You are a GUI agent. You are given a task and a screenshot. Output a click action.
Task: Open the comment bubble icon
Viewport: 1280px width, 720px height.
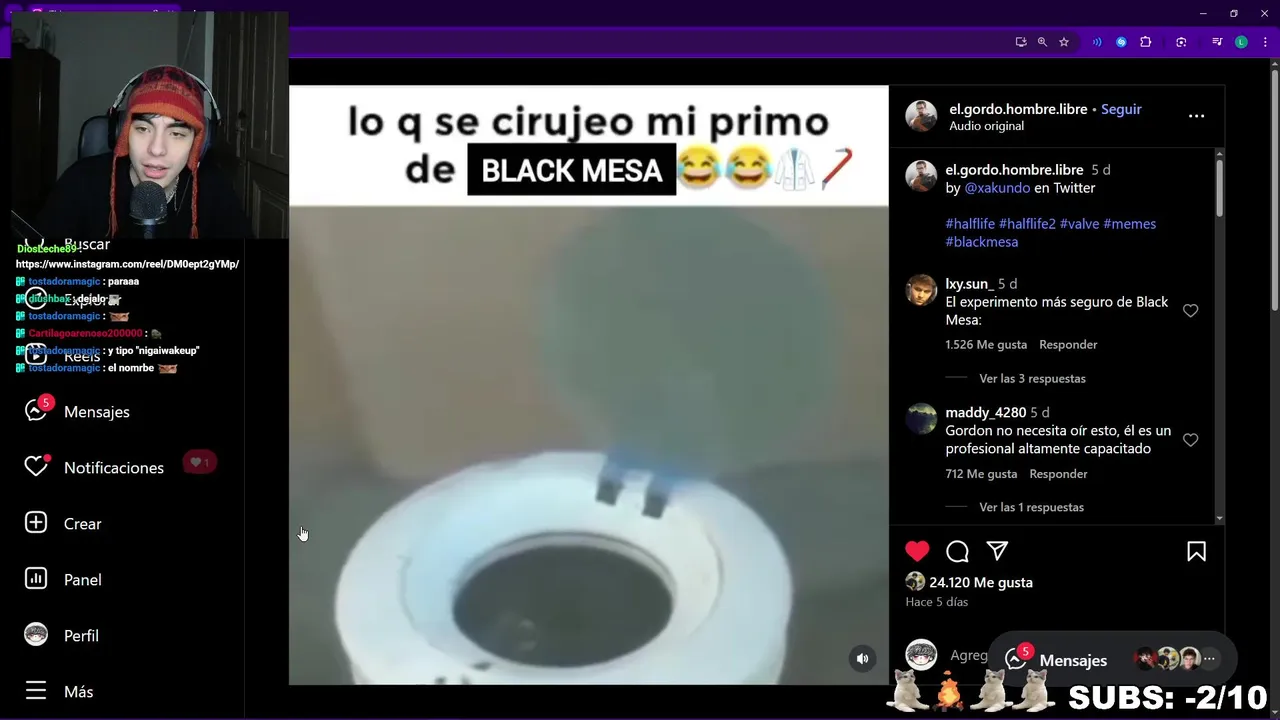[957, 551]
